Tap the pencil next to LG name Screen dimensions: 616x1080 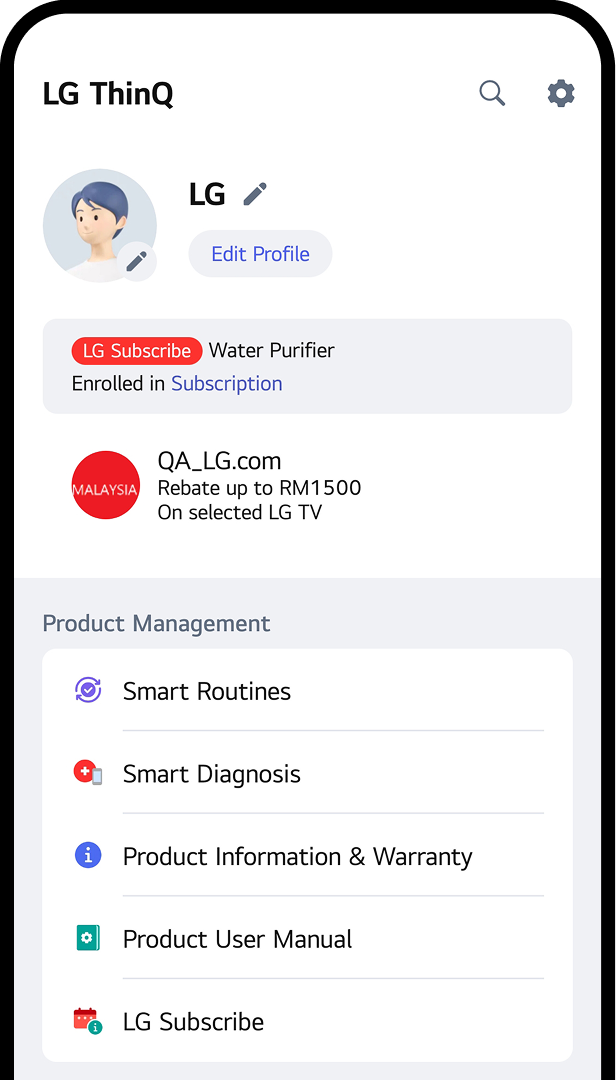[x=256, y=194]
